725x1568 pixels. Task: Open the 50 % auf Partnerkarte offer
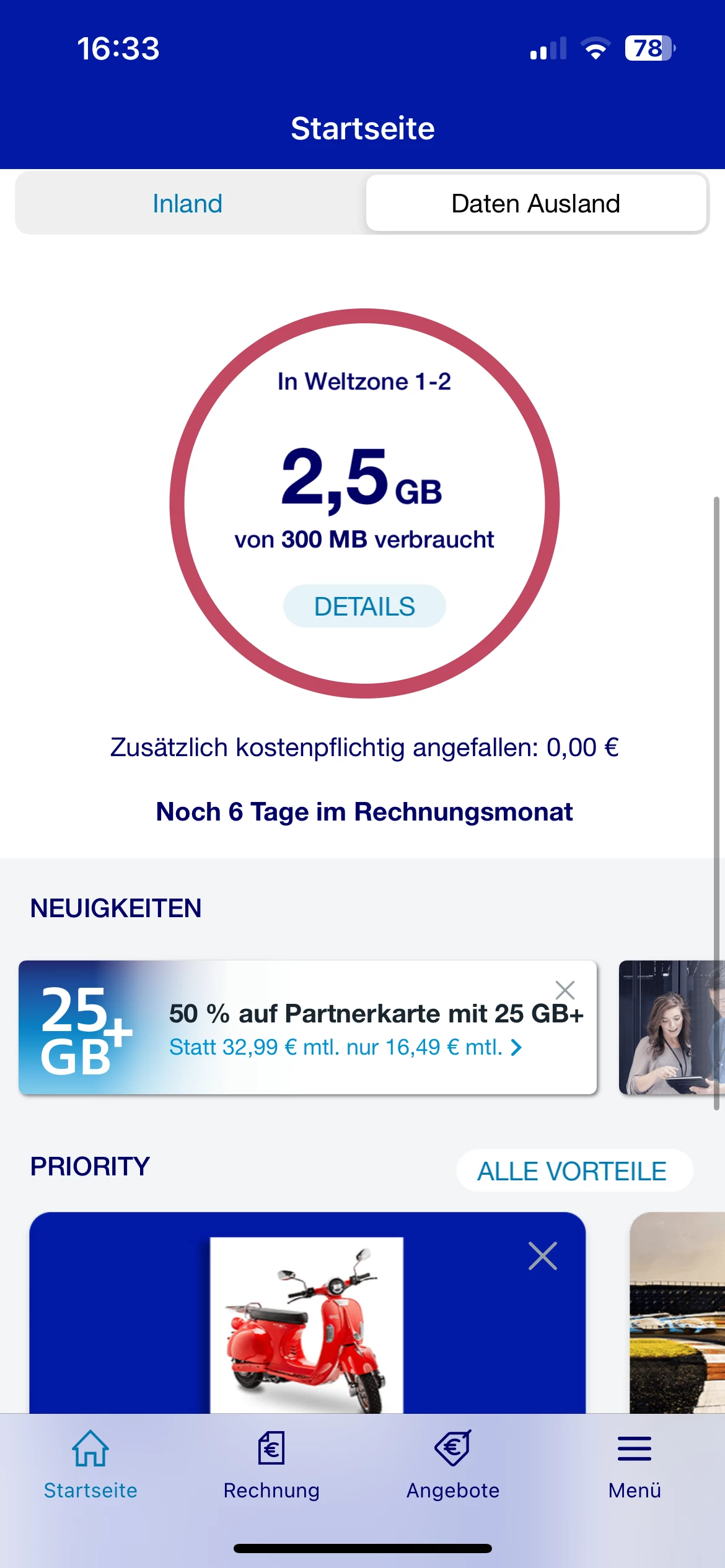[x=345, y=1029]
